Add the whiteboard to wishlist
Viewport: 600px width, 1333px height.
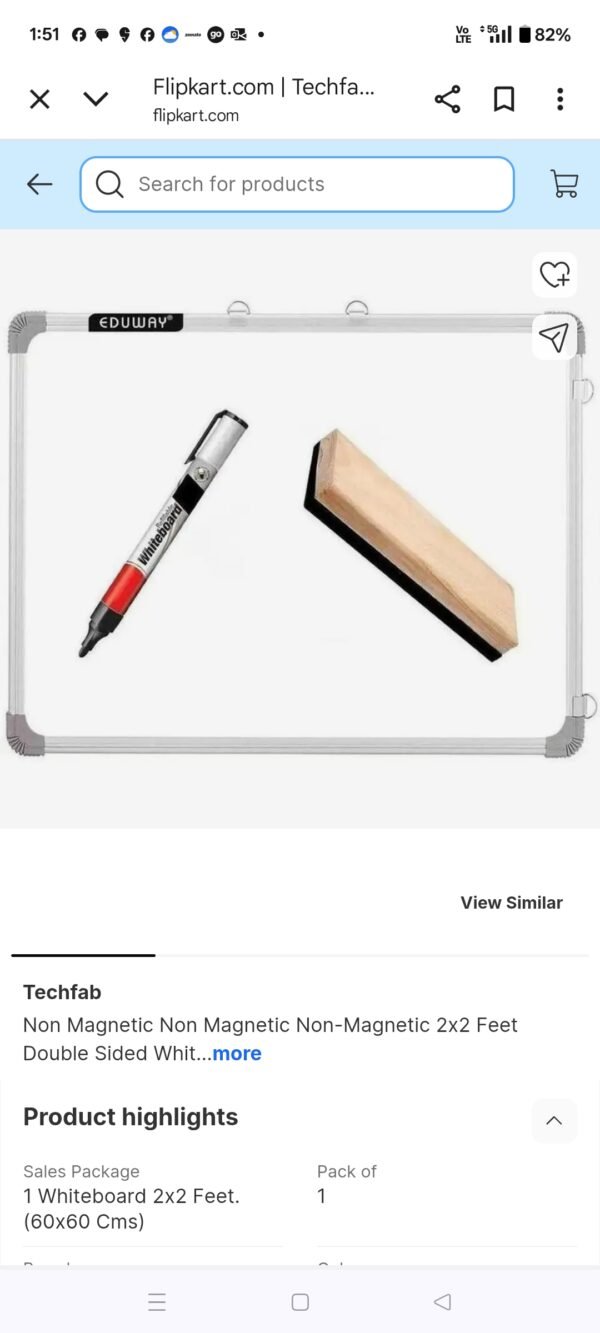point(554,274)
